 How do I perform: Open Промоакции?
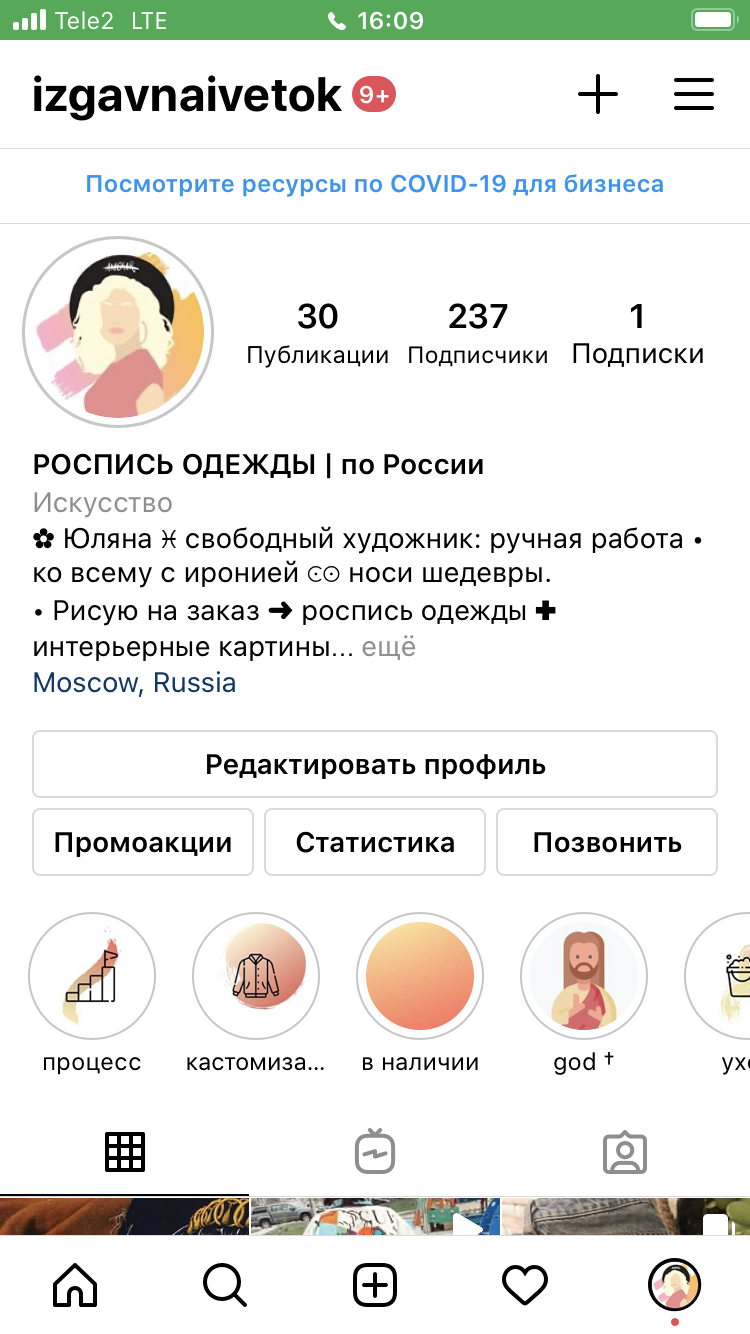[x=143, y=842]
